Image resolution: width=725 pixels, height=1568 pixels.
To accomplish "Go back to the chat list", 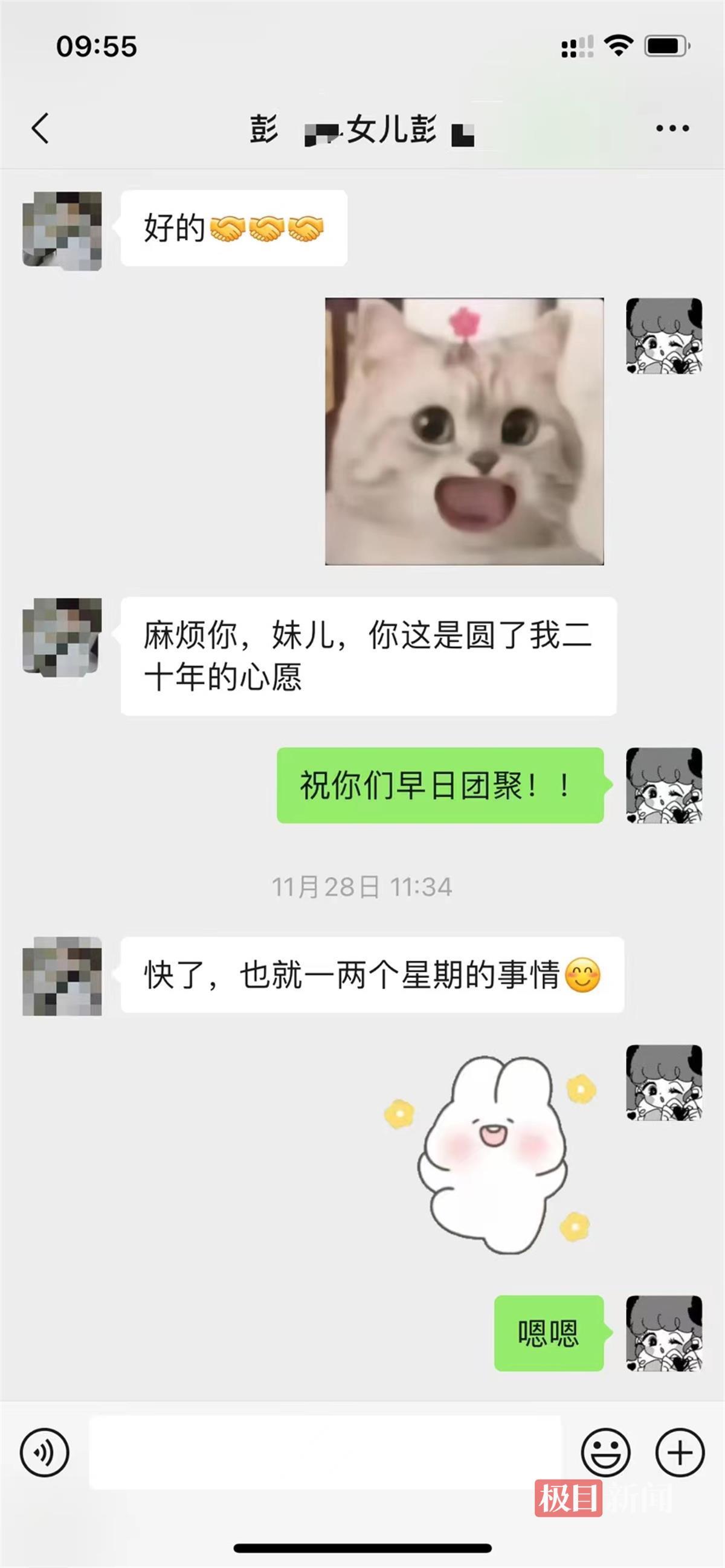I will [40, 129].
